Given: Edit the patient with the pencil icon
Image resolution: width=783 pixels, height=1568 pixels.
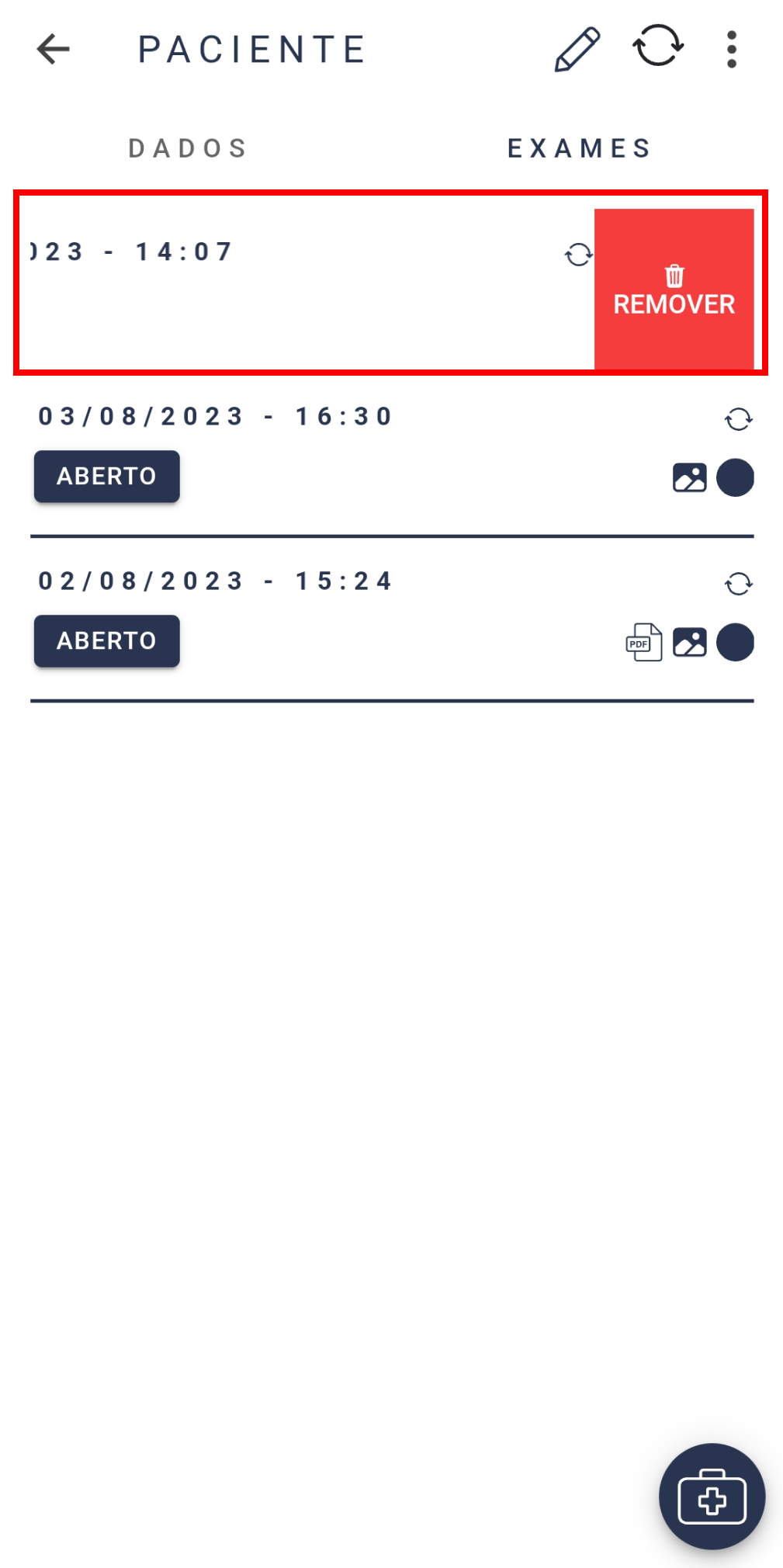Looking at the screenshot, I should (577, 50).
